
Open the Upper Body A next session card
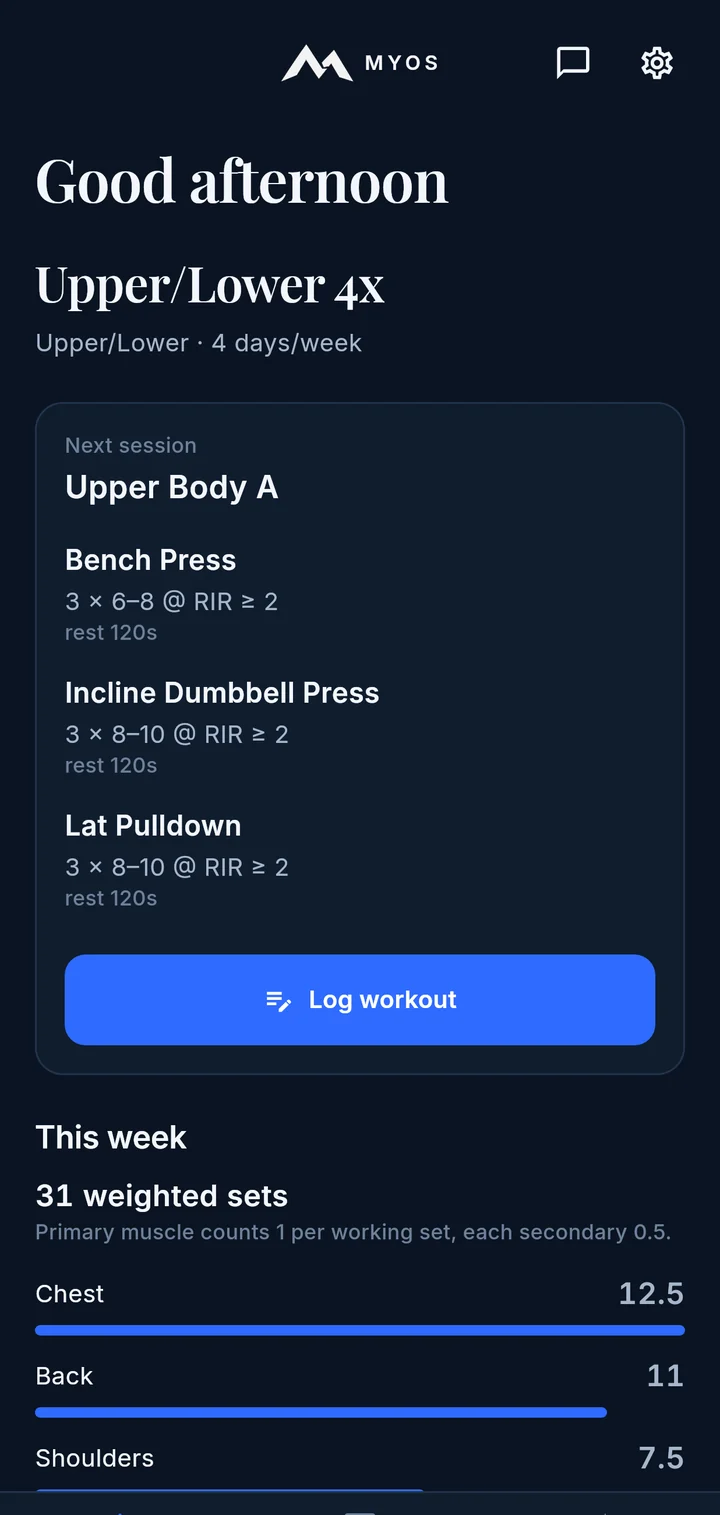point(360,739)
